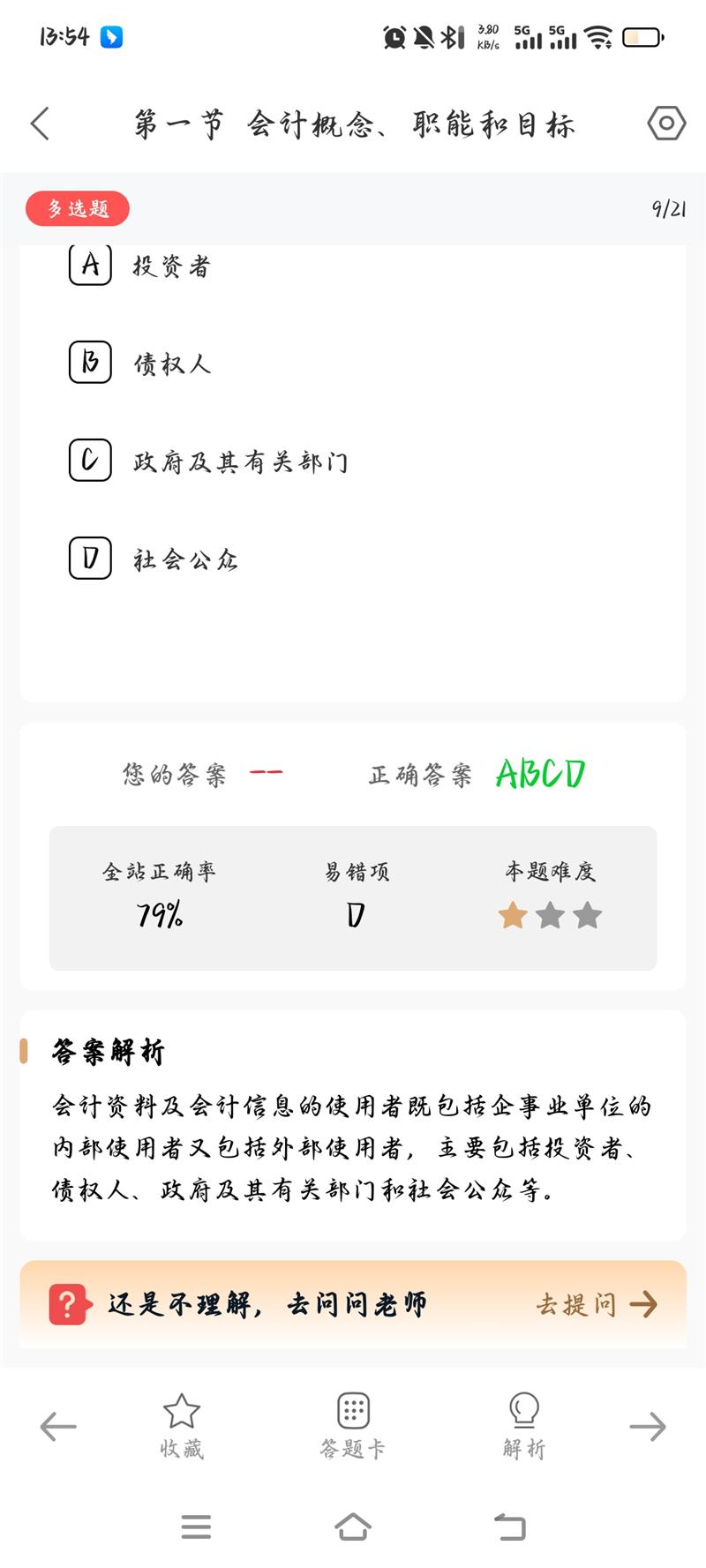The image size is (706, 1568).
Task: Advance to the next question
Action: click(x=647, y=1426)
